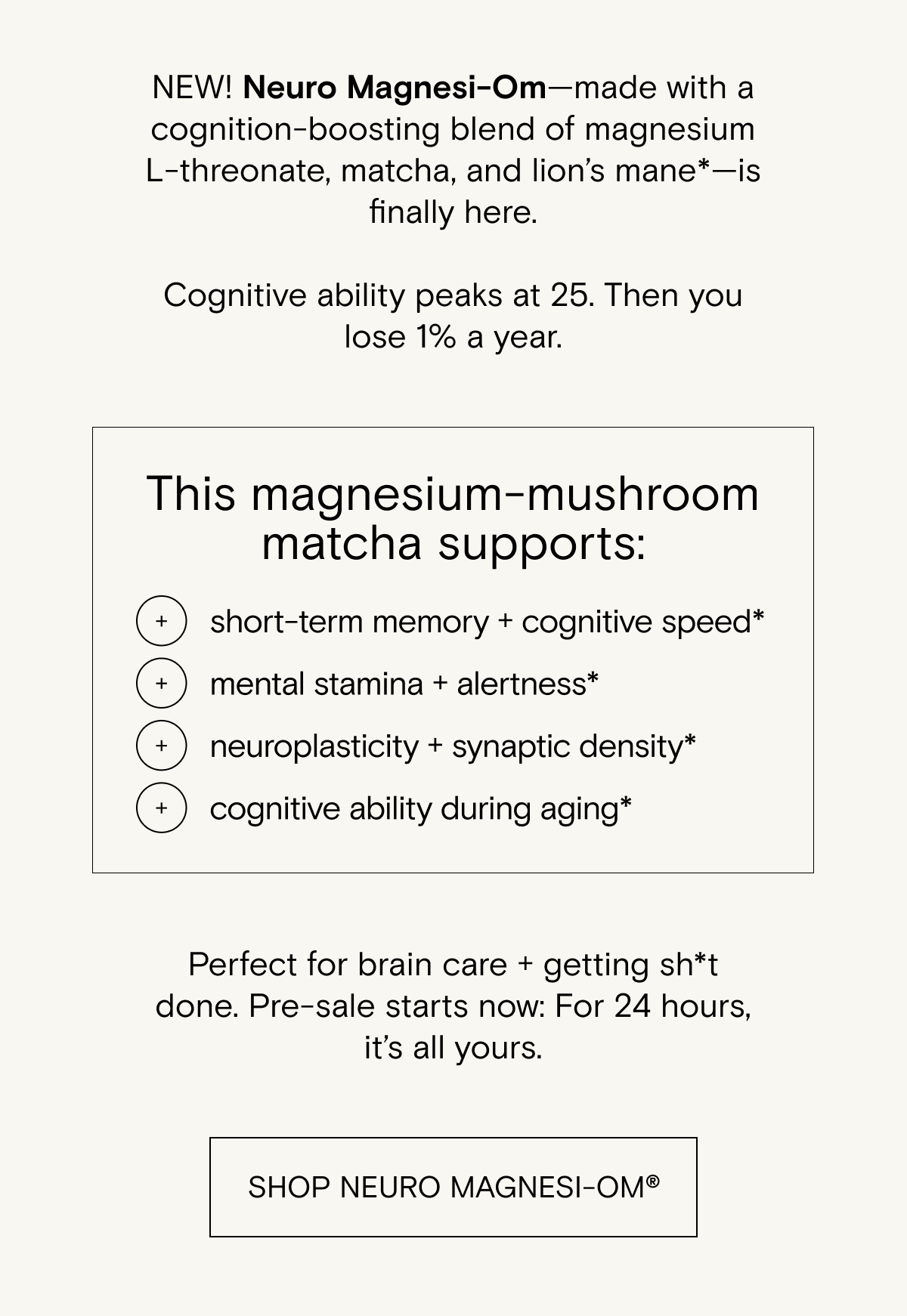Click the NEW! announcement heading
The width and height of the screenshot is (907, 1316).
tap(453, 147)
